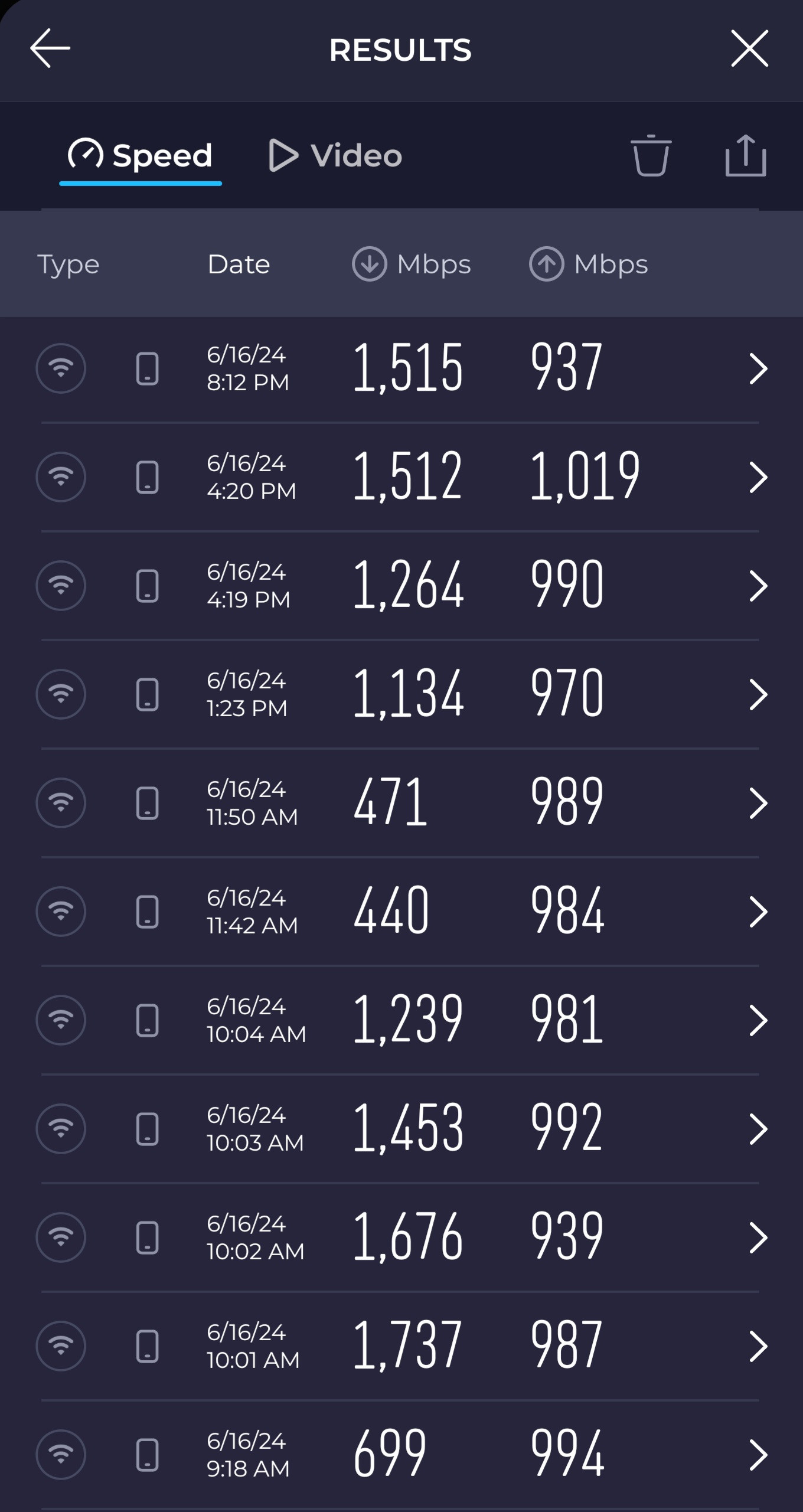
Task: Go back using the arrow icon
Action: (50, 48)
